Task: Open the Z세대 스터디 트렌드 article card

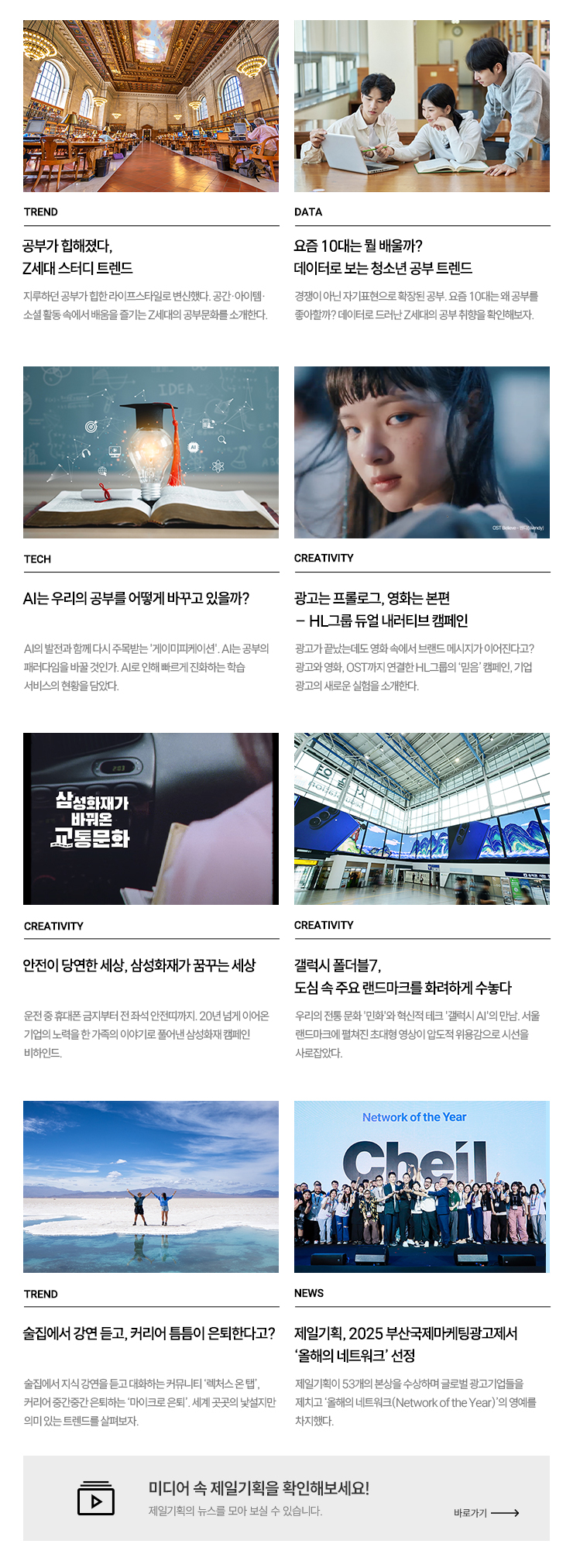Action: tap(77, 257)
